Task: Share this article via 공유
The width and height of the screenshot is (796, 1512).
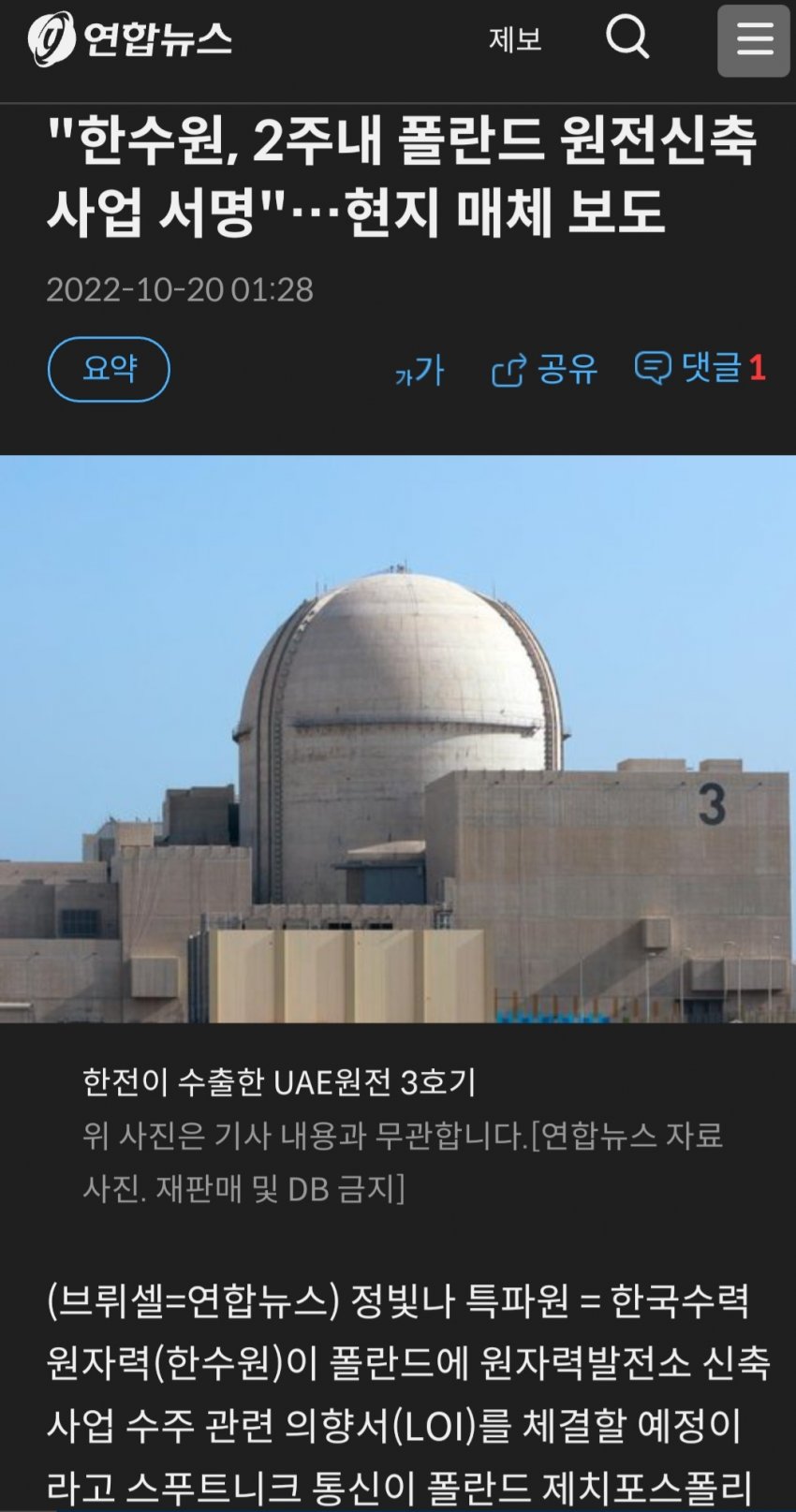Action: click(544, 369)
